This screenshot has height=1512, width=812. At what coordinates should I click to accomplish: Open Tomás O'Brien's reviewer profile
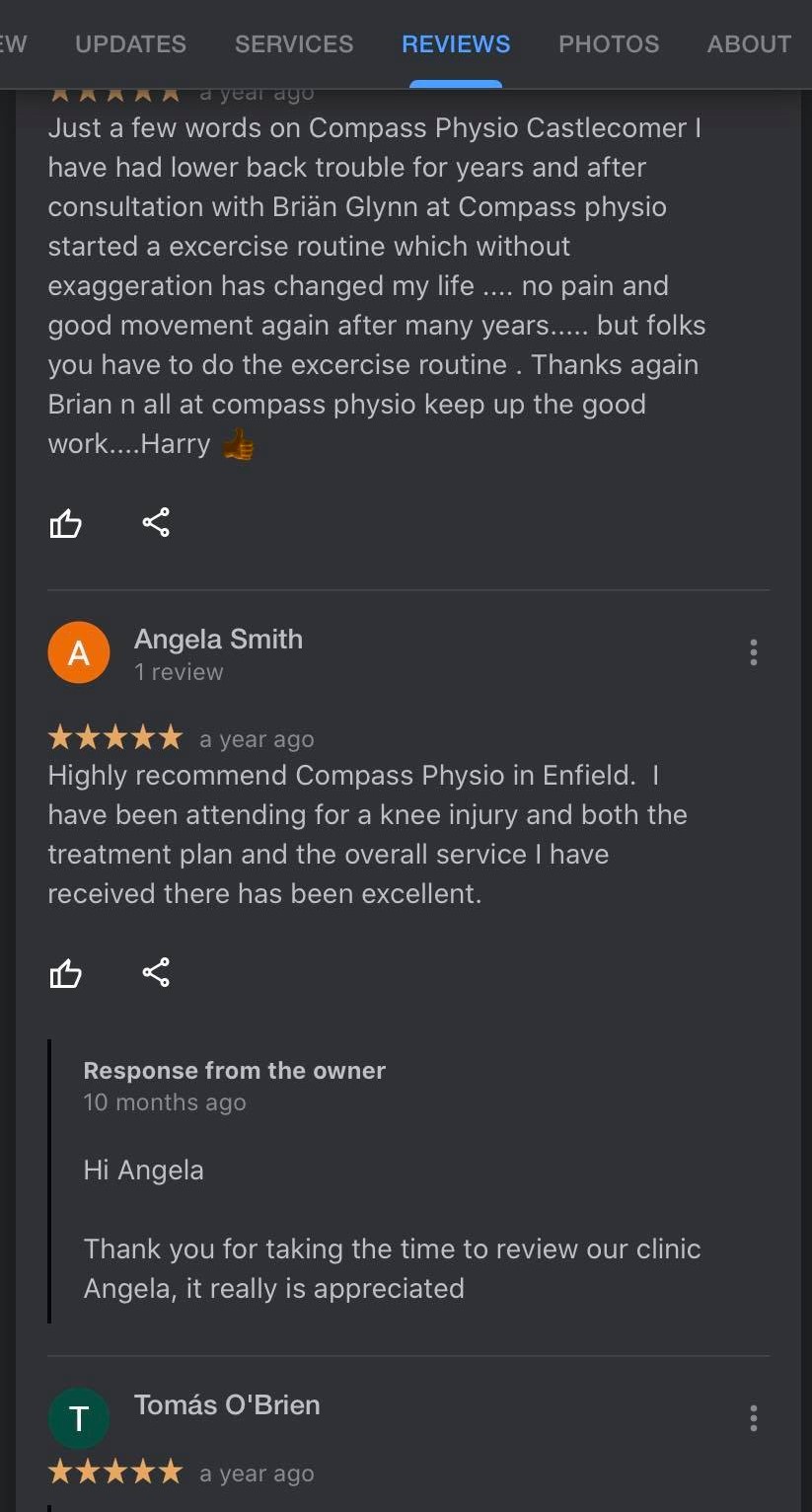click(x=226, y=1405)
